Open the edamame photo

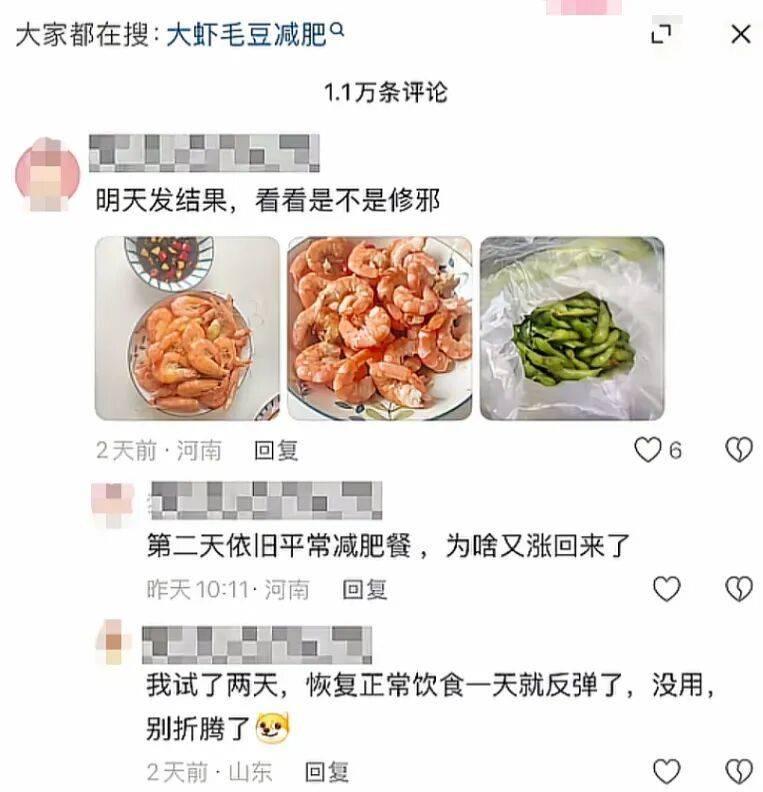point(571,328)
